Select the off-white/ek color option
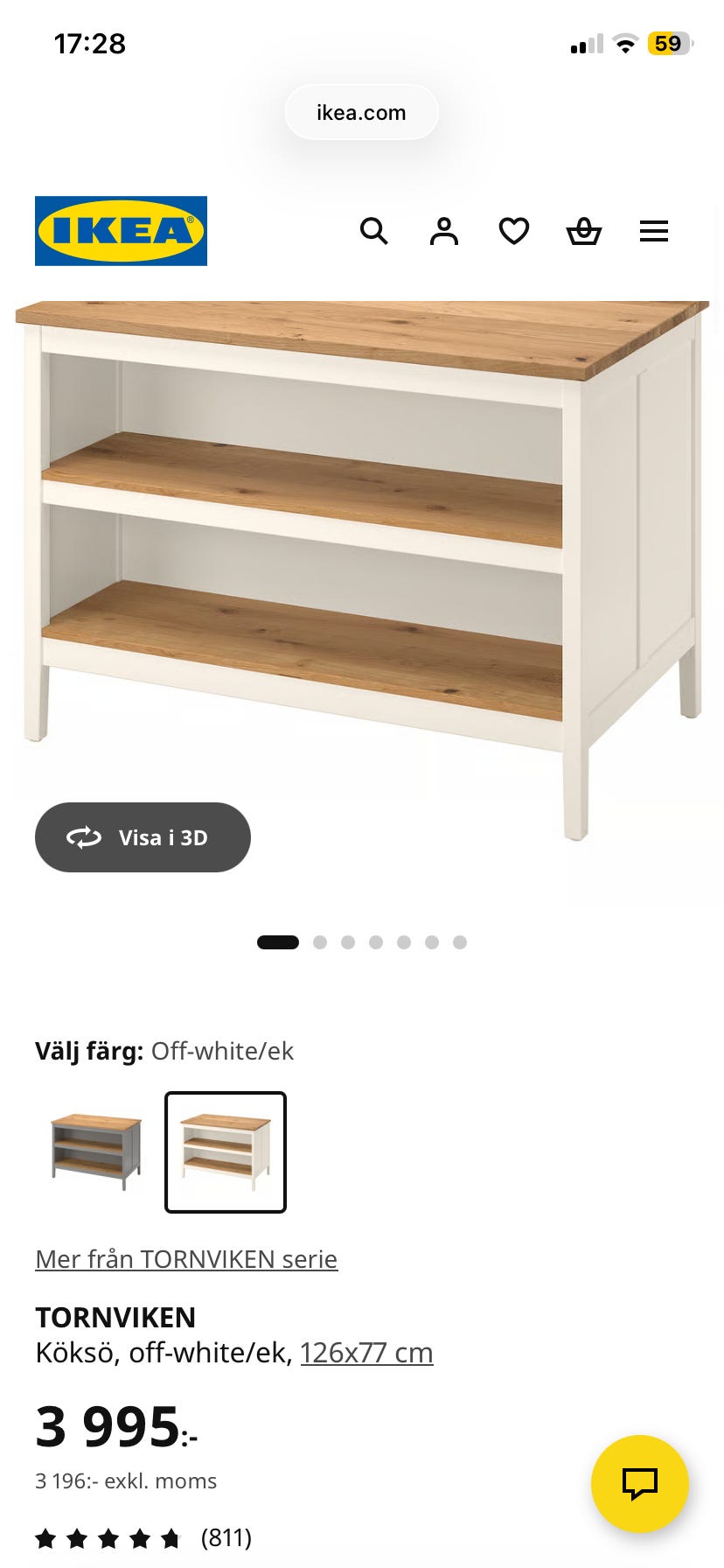724x1568 pixels. [x=225, y=1152]
